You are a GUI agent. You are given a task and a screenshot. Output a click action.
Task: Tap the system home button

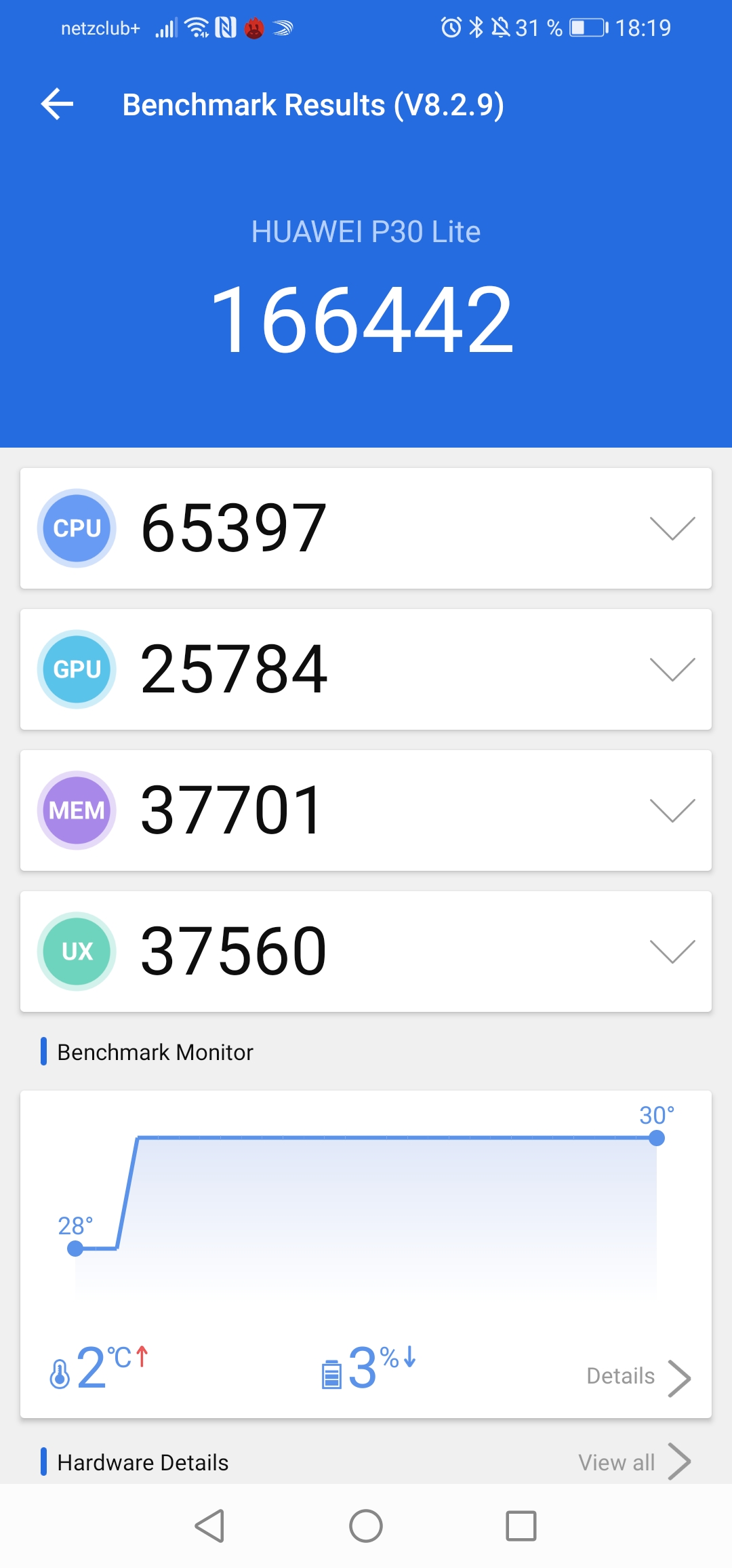366,1526
